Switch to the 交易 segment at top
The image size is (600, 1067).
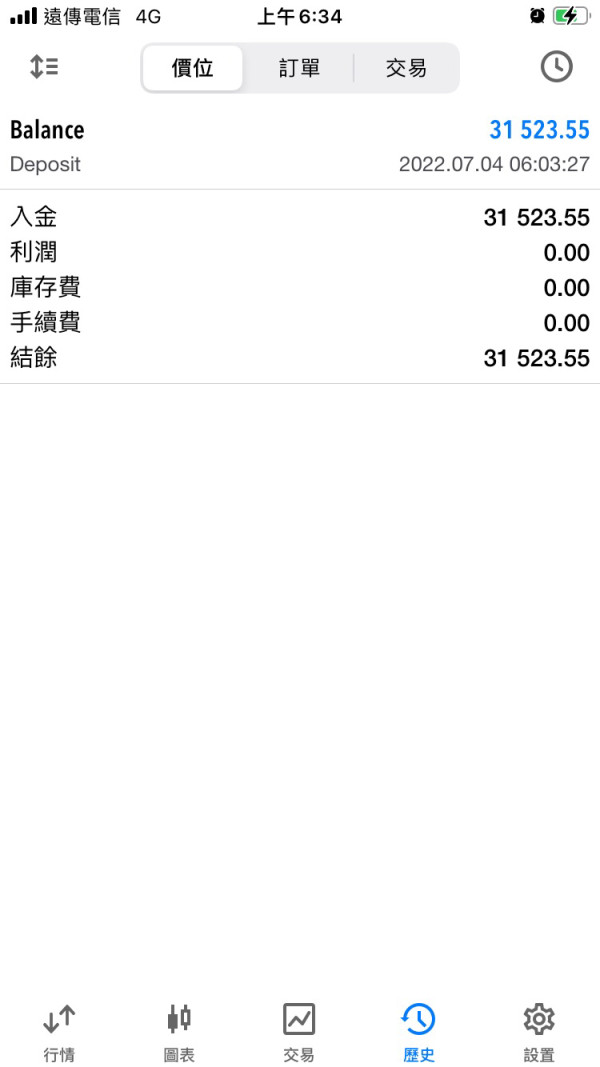point(406,68)
